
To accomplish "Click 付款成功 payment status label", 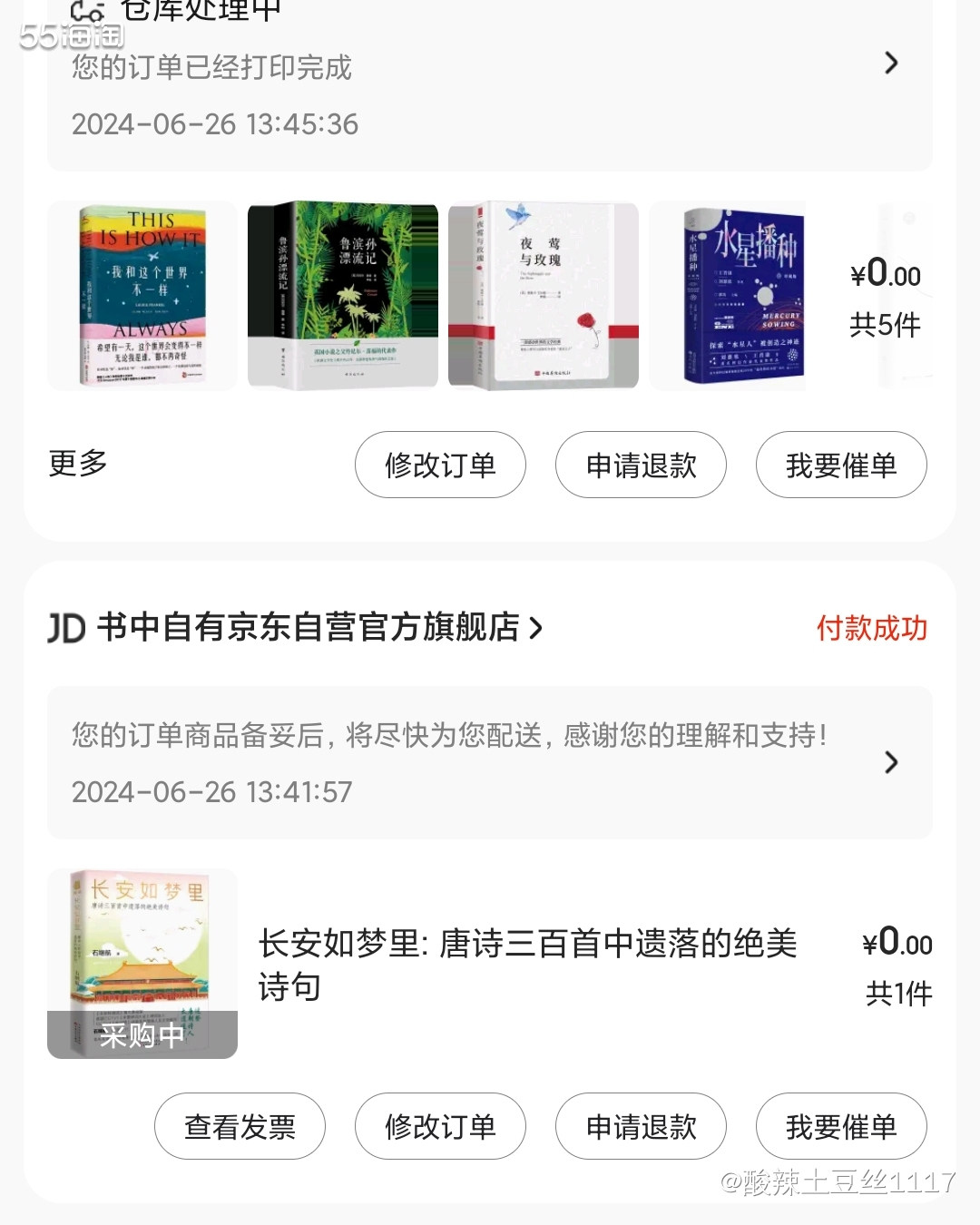I will tap(872, 628).
